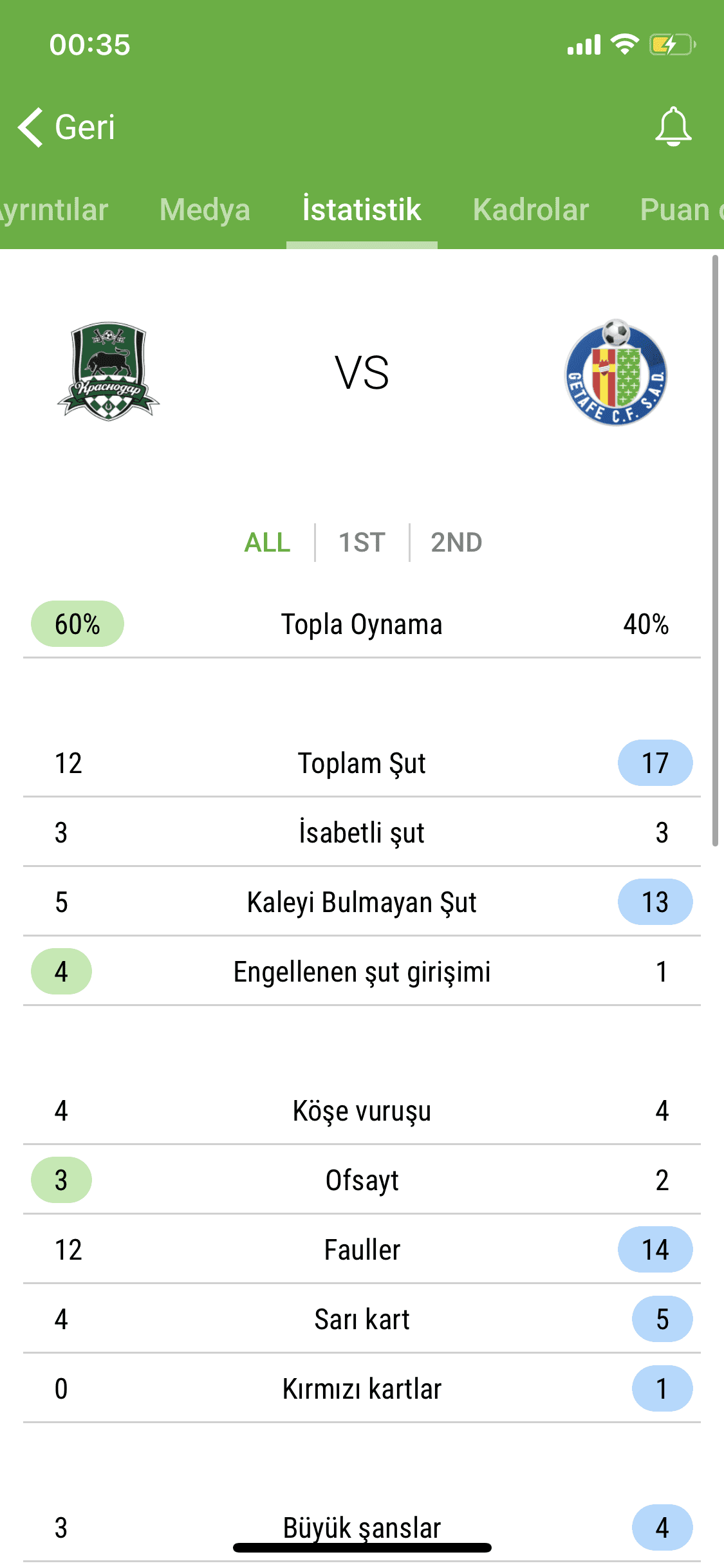Go back with the Geri button
Viewport: 724px width, 1568px height.
pos(66,127)
